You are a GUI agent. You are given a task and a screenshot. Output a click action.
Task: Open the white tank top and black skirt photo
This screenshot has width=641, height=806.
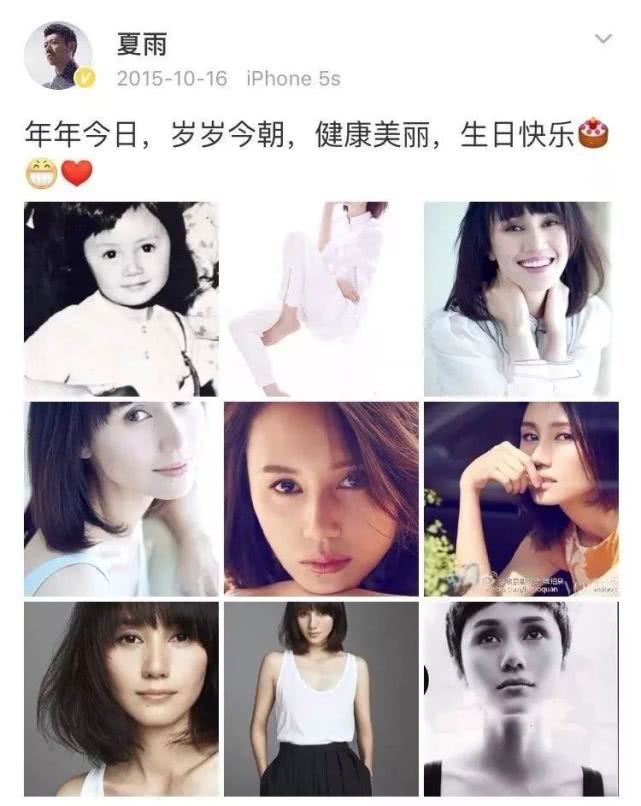[321, 698]
